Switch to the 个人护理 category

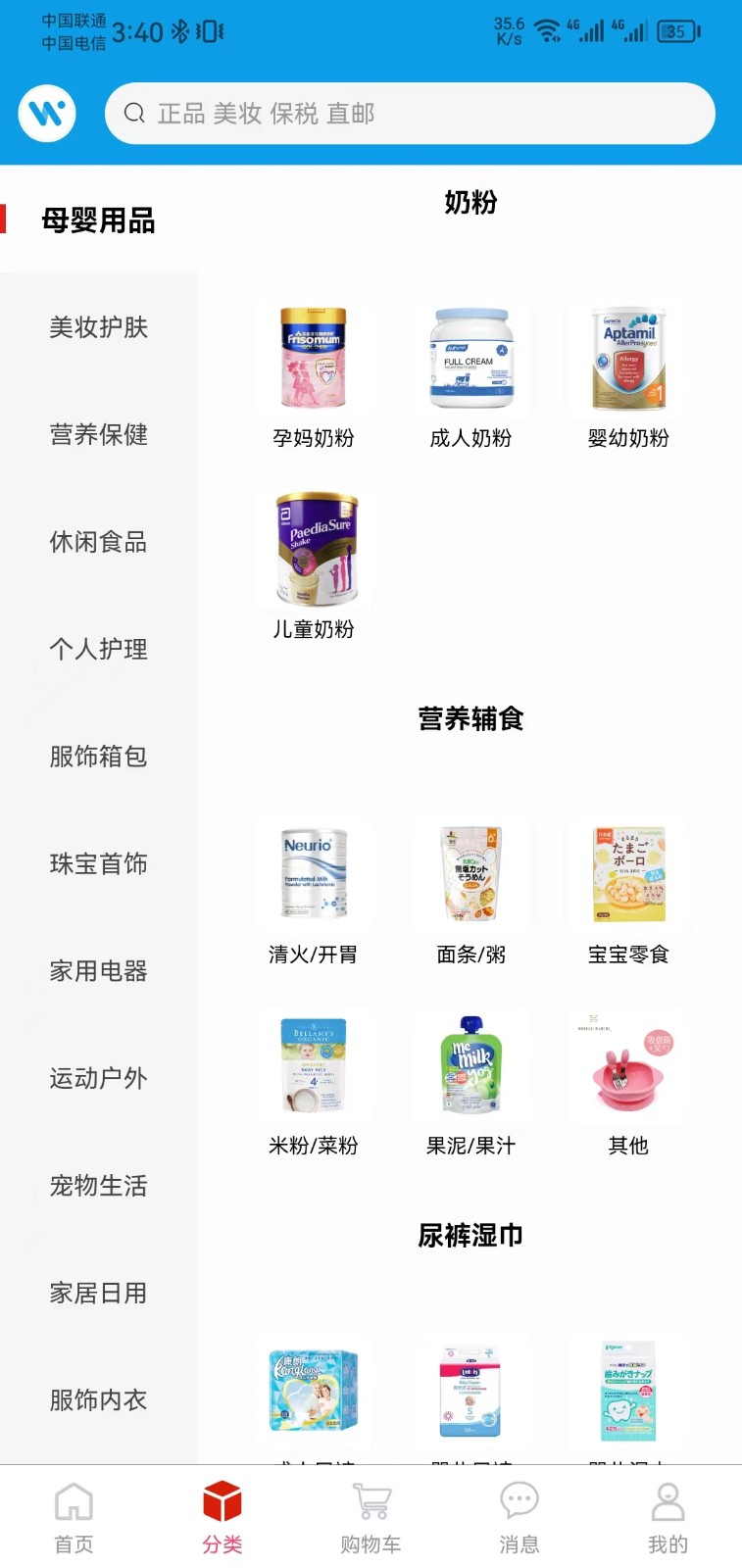pos(98,649)
